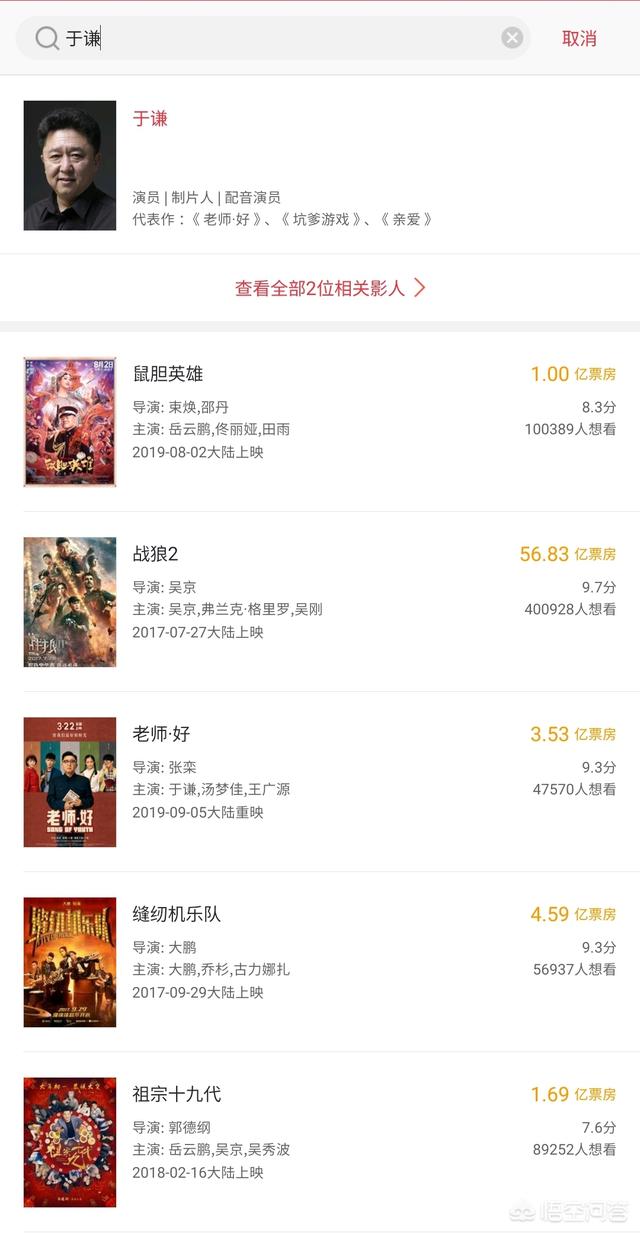Clear the search text with the X icon

point(512,38)
